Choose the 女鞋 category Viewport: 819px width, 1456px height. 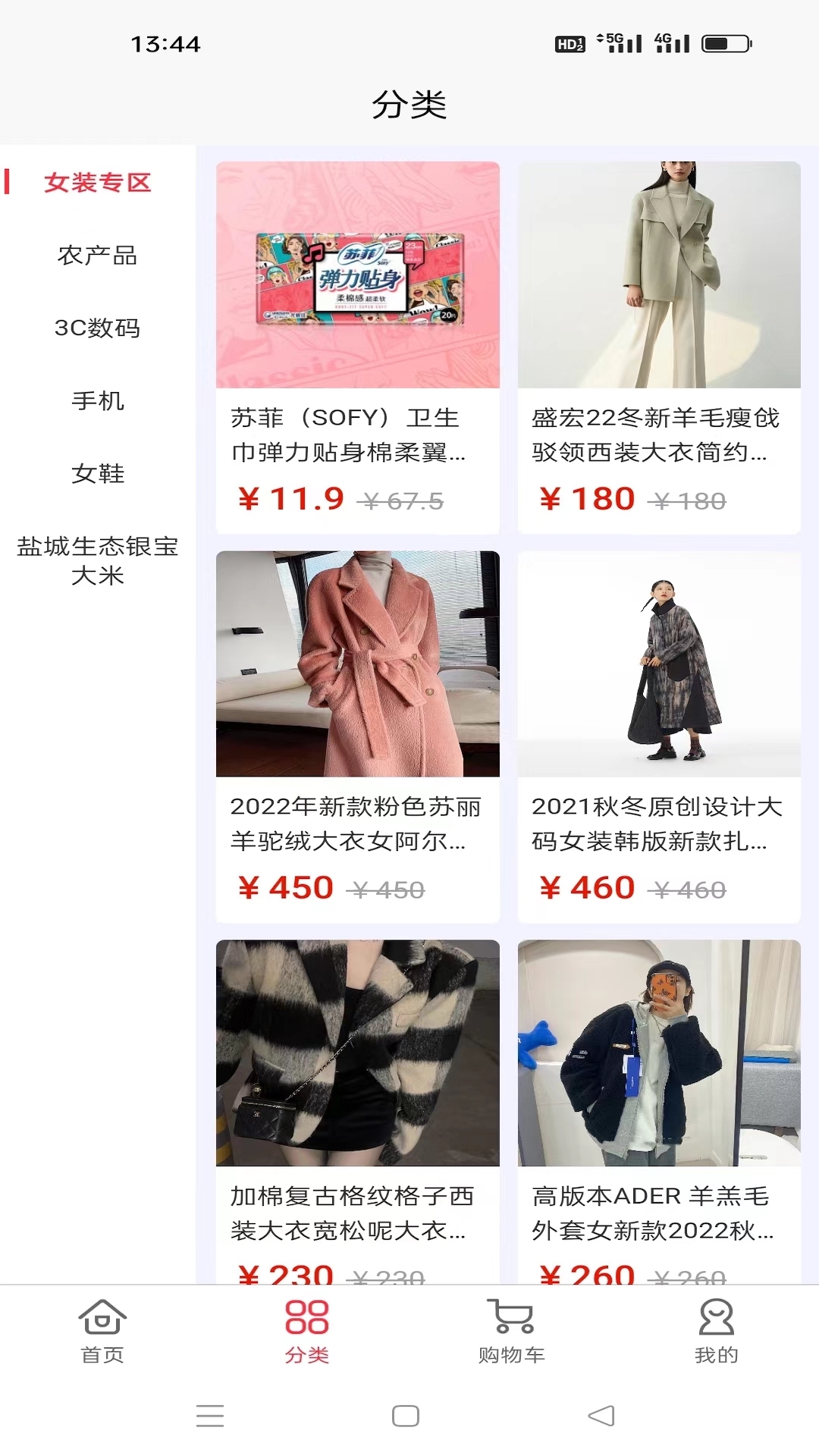(97, 473)
